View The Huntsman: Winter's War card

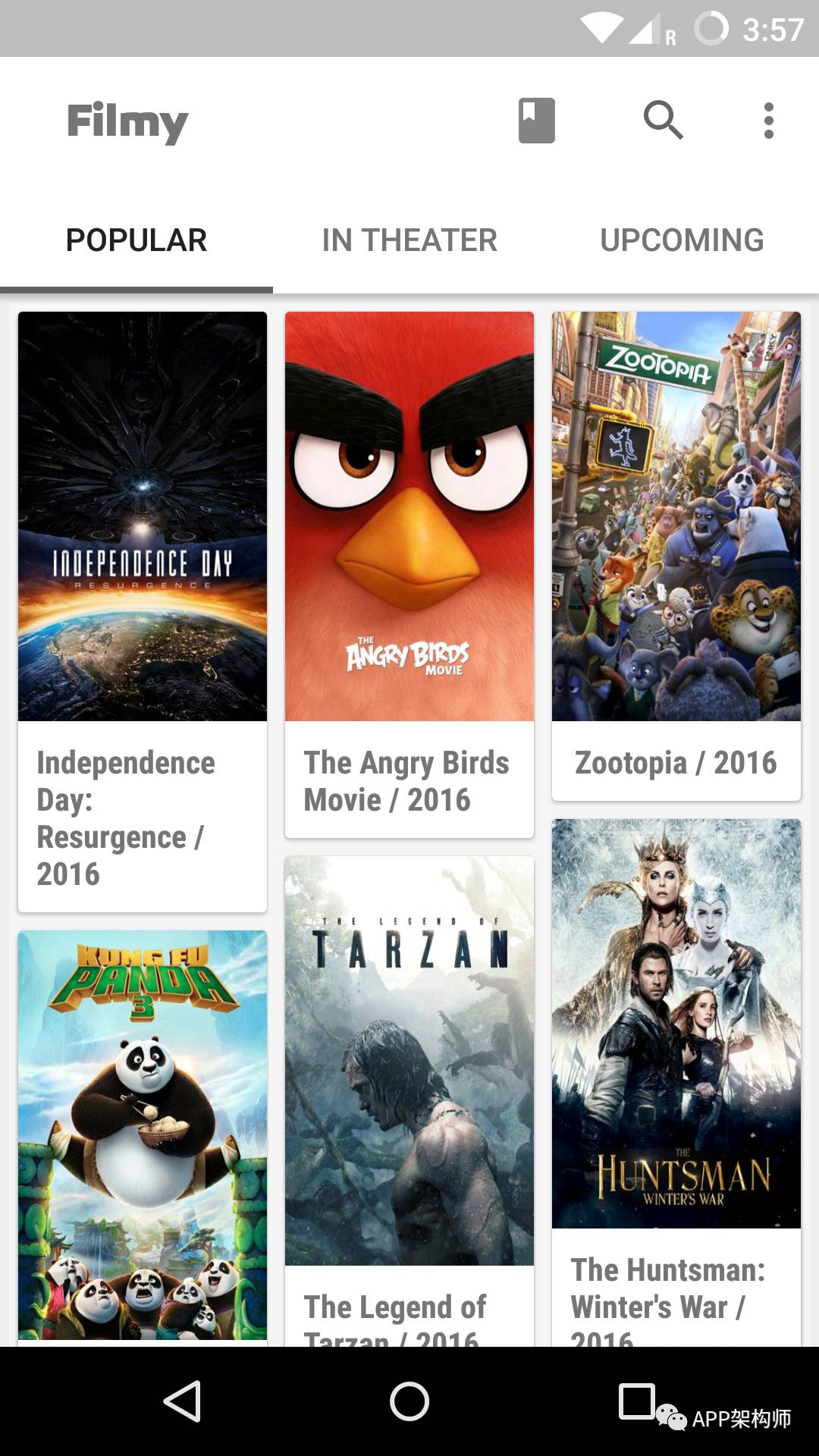676,1083
